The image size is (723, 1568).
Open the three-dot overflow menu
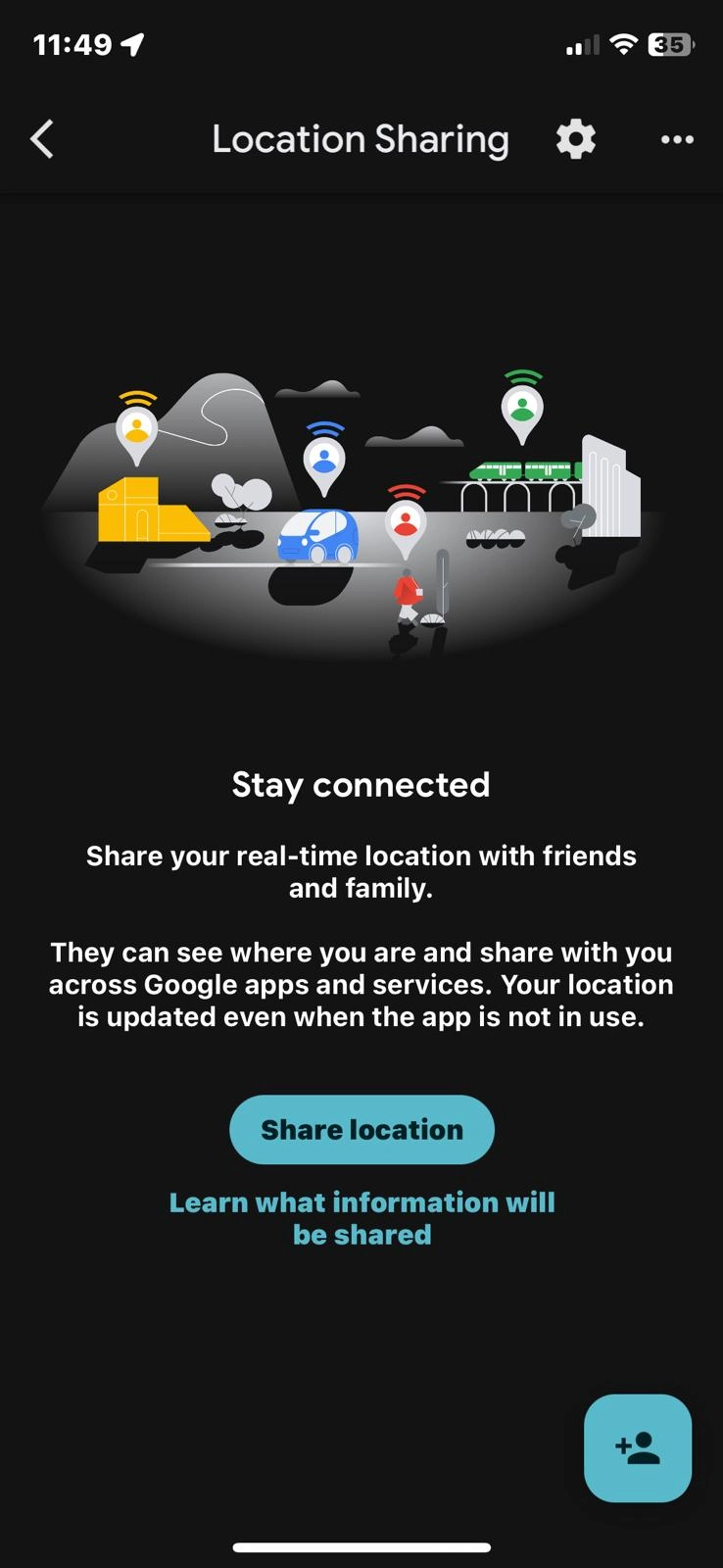[677, 140]
